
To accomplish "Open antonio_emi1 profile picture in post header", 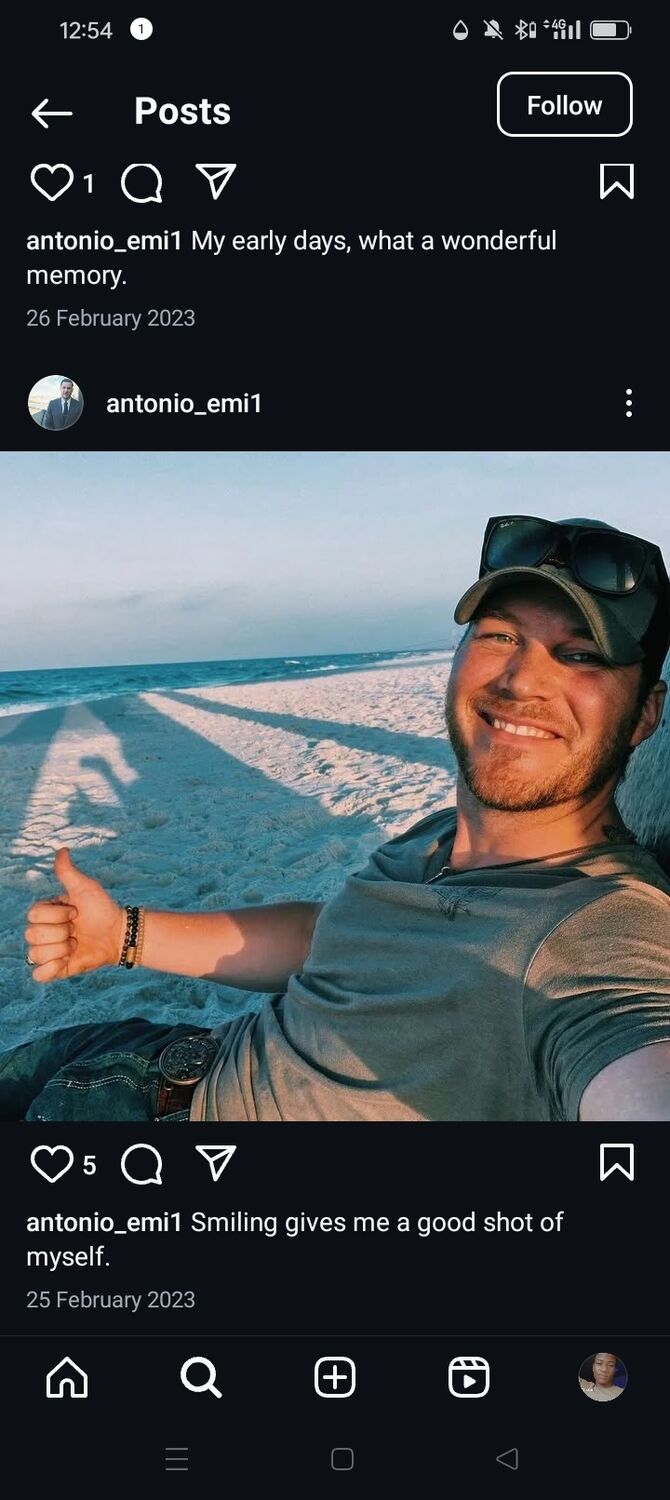I will pyautogui.click(x=56, y=403).
